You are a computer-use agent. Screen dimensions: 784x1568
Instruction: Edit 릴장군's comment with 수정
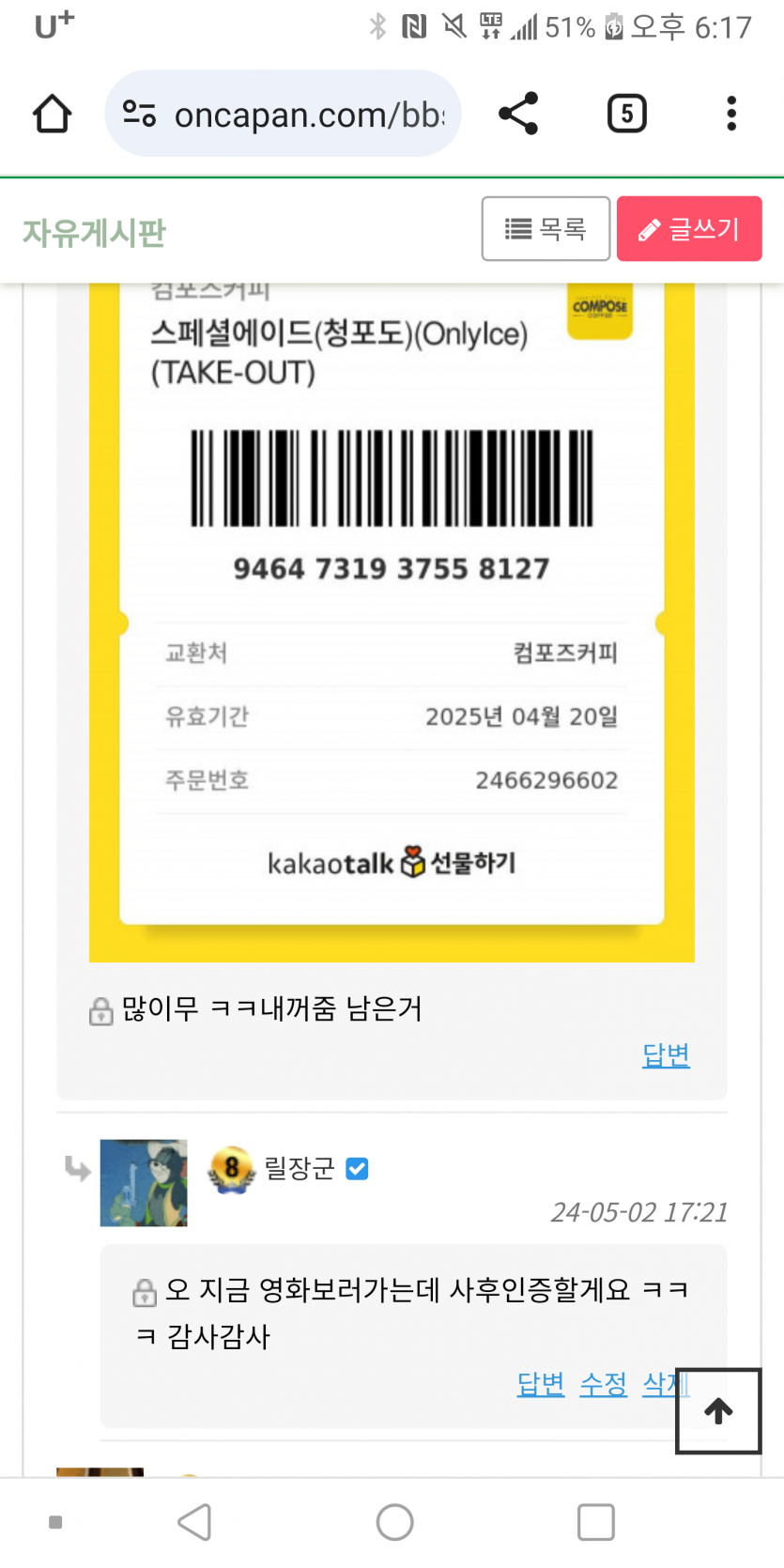(603, 1384)
